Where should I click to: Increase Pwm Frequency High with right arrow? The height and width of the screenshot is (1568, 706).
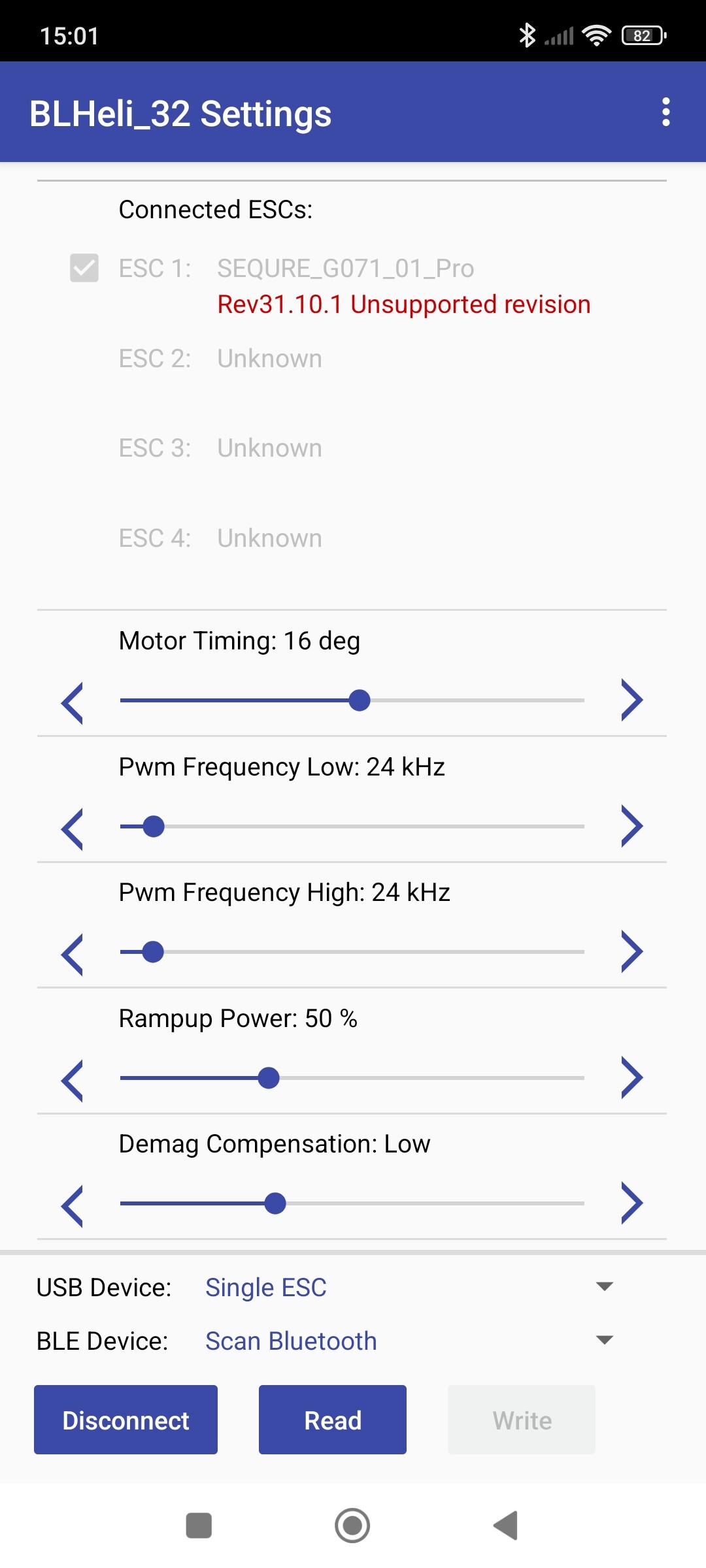coord(631,952)
